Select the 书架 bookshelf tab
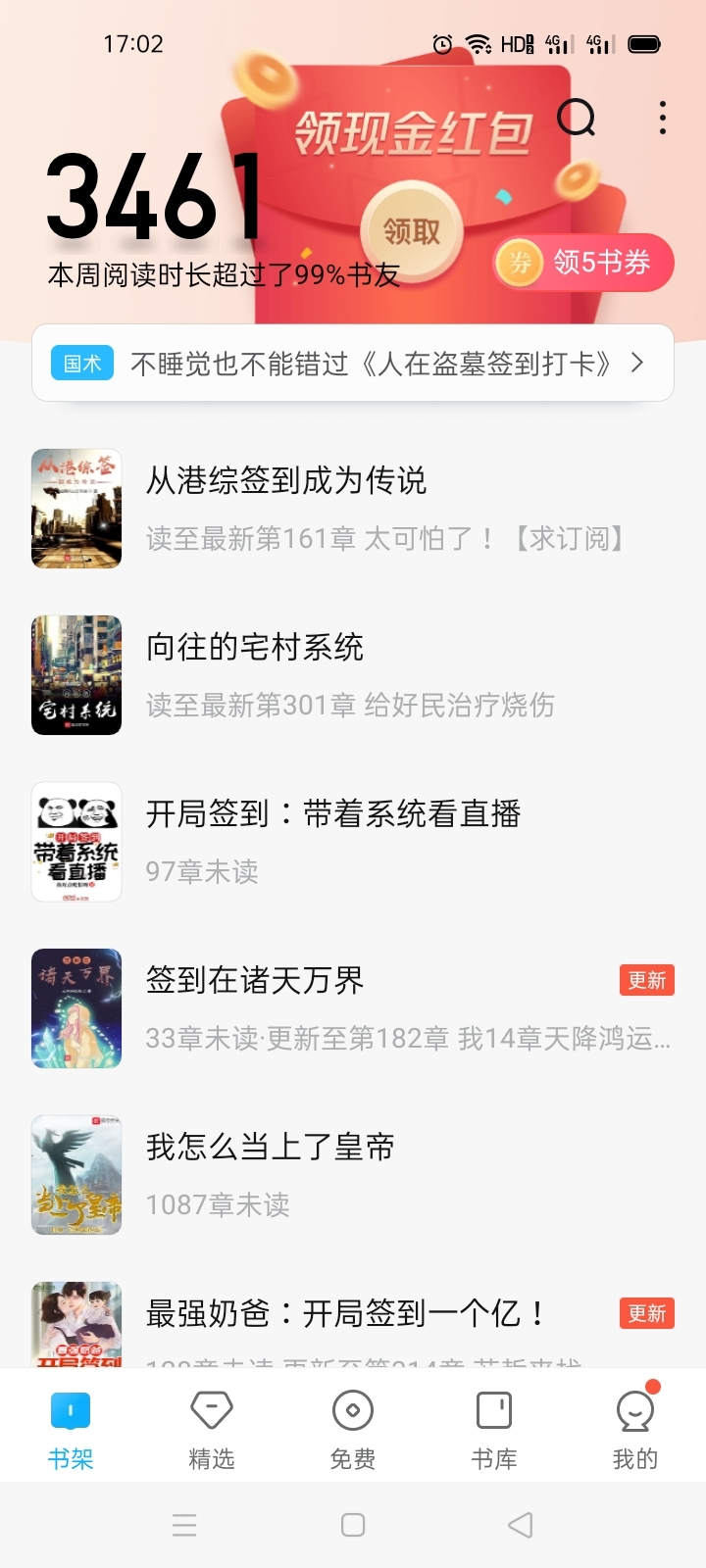Screen dimensions: 706x1568 71,1431
